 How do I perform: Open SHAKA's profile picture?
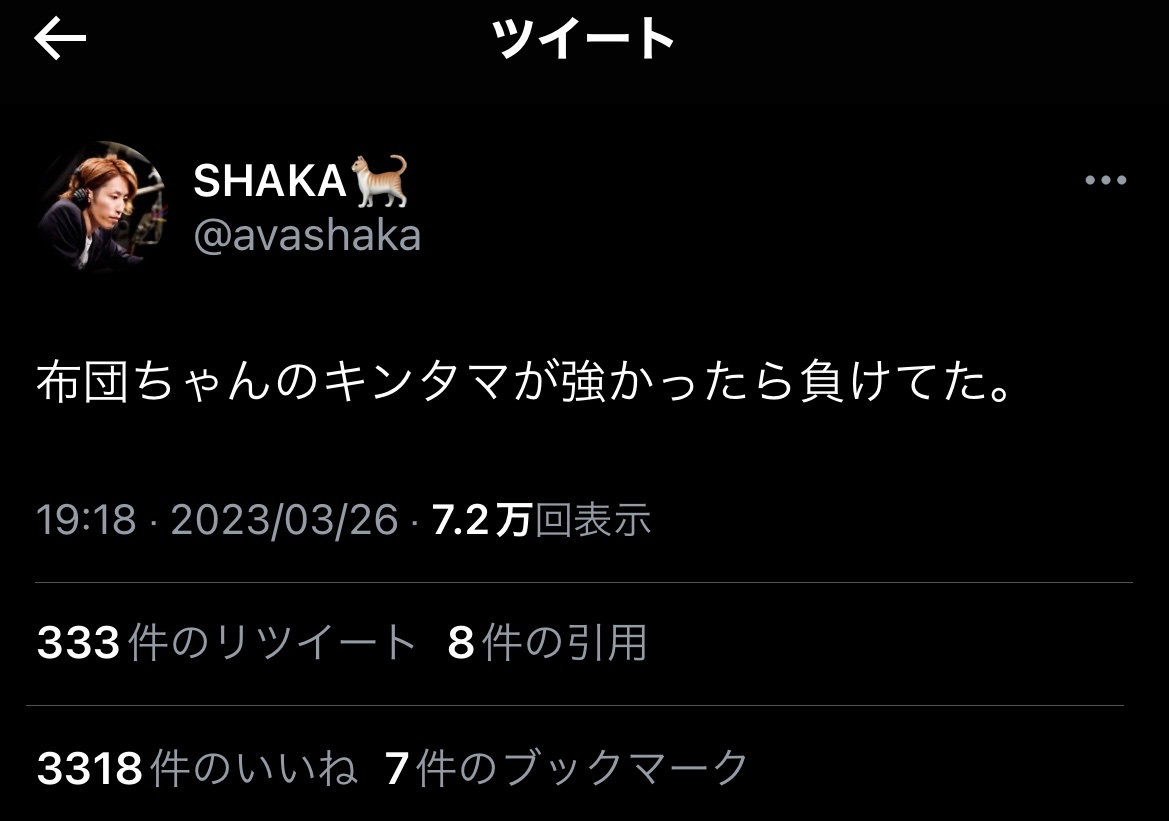(101, 206)
